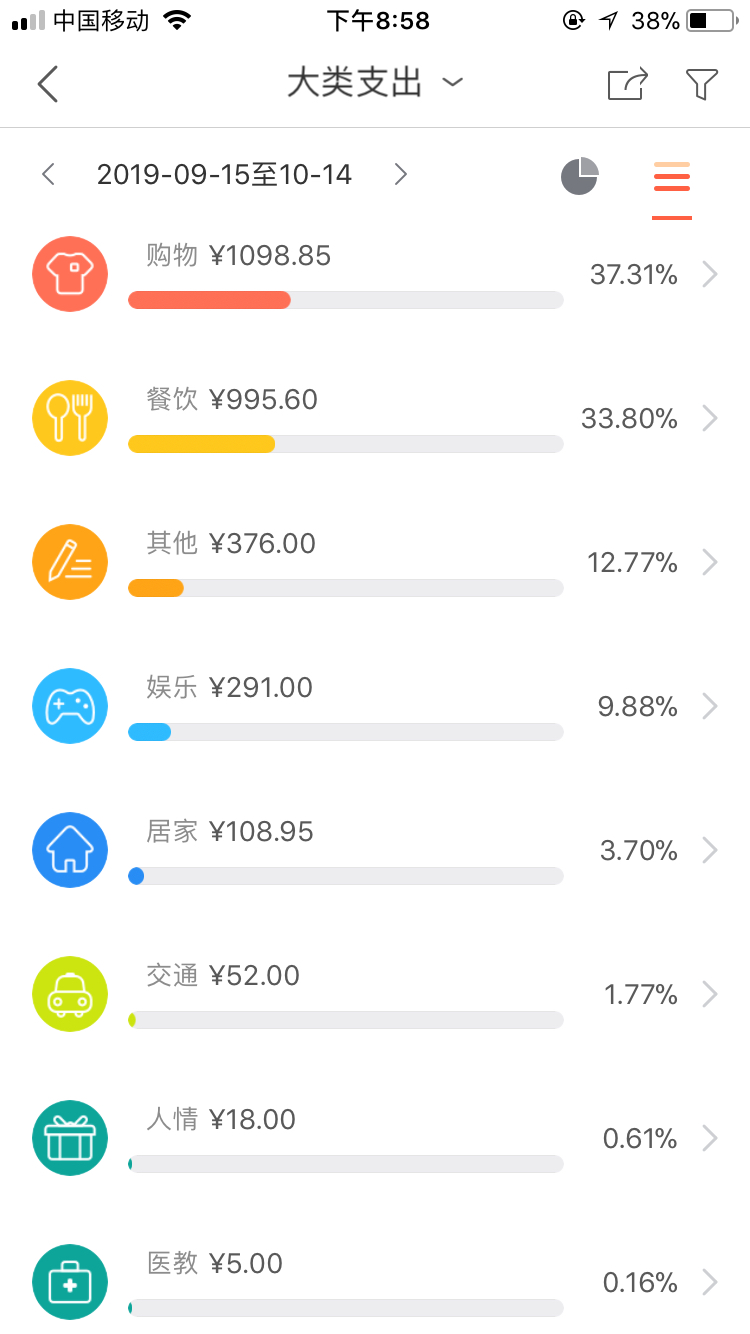
Task: Open 购物 category details
Action: (375, 274)
